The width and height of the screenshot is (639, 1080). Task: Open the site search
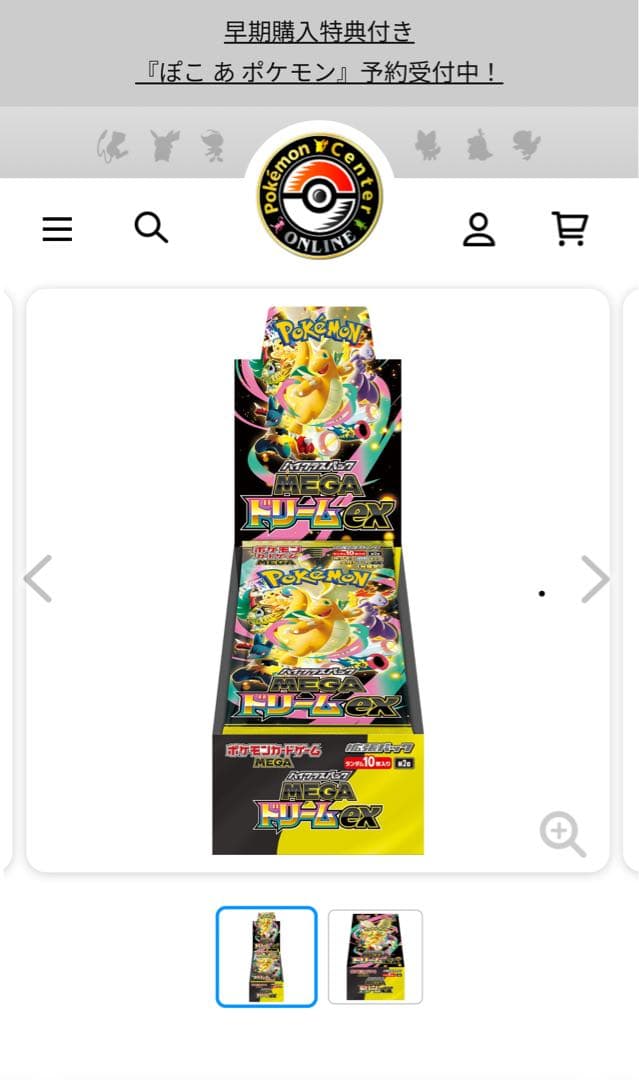[x=151, y=228]
